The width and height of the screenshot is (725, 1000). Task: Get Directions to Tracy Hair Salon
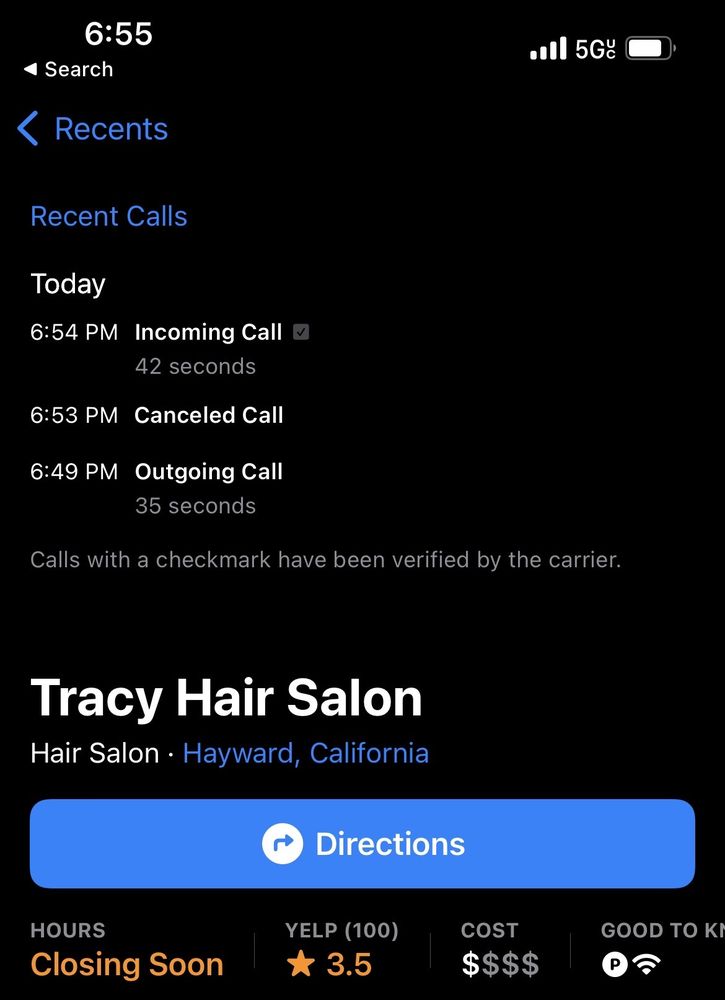pos(362,844)
